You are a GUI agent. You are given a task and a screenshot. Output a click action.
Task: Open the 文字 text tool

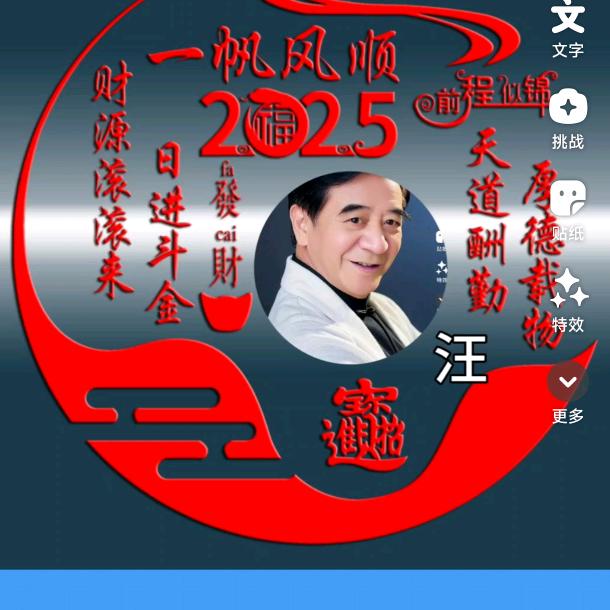click(x=568, y=29)
